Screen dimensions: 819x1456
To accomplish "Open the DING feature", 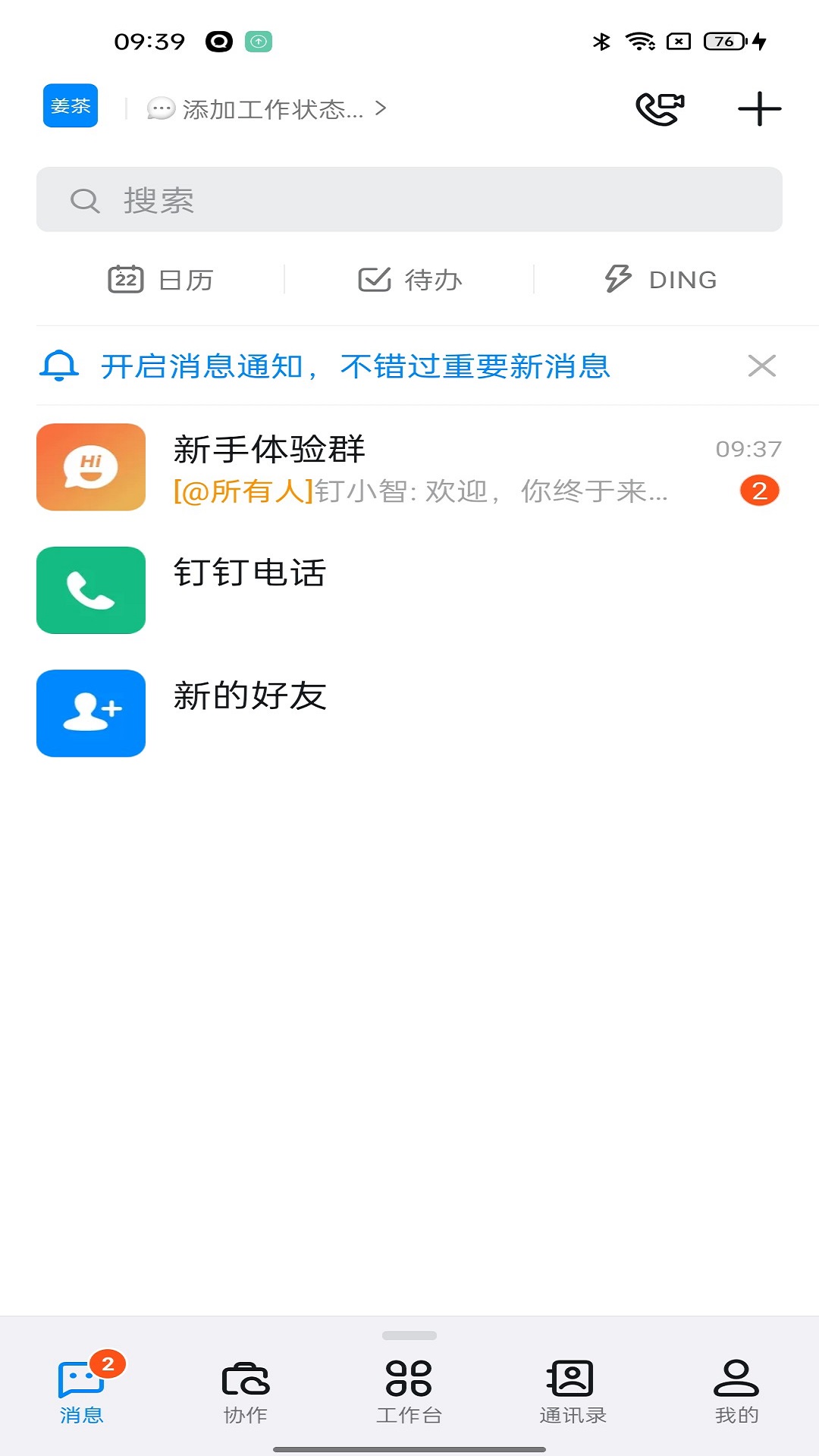I will click(x=660, y=279).
